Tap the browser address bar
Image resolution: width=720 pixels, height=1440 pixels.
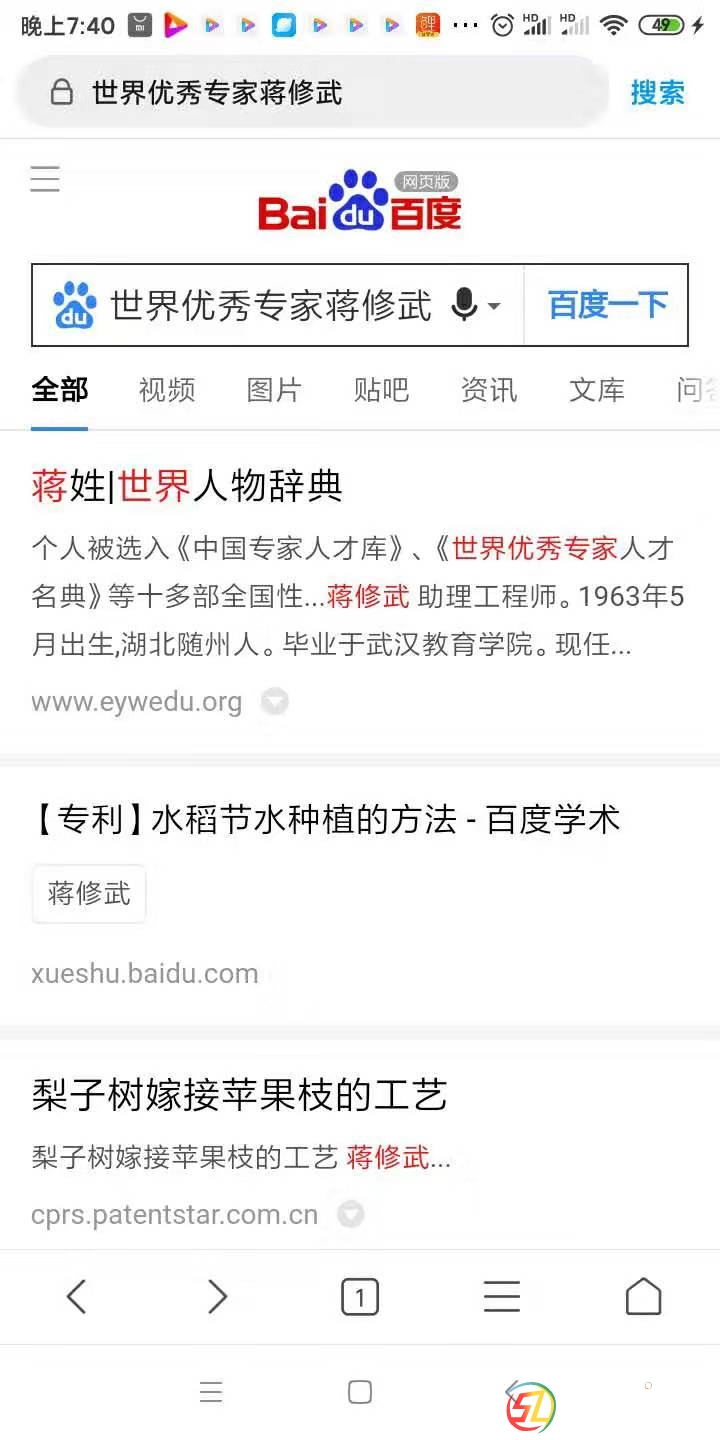(x=310, y=93)
